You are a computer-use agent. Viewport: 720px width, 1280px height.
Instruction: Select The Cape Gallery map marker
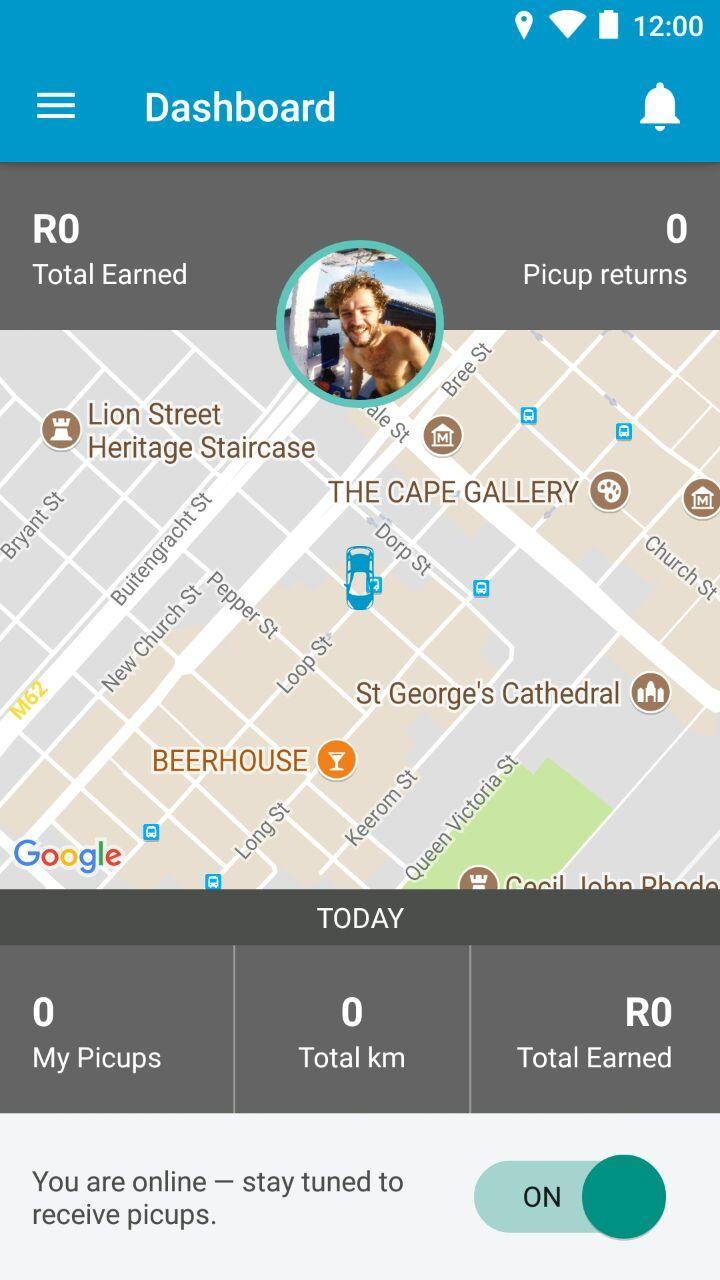coord(608,491)
